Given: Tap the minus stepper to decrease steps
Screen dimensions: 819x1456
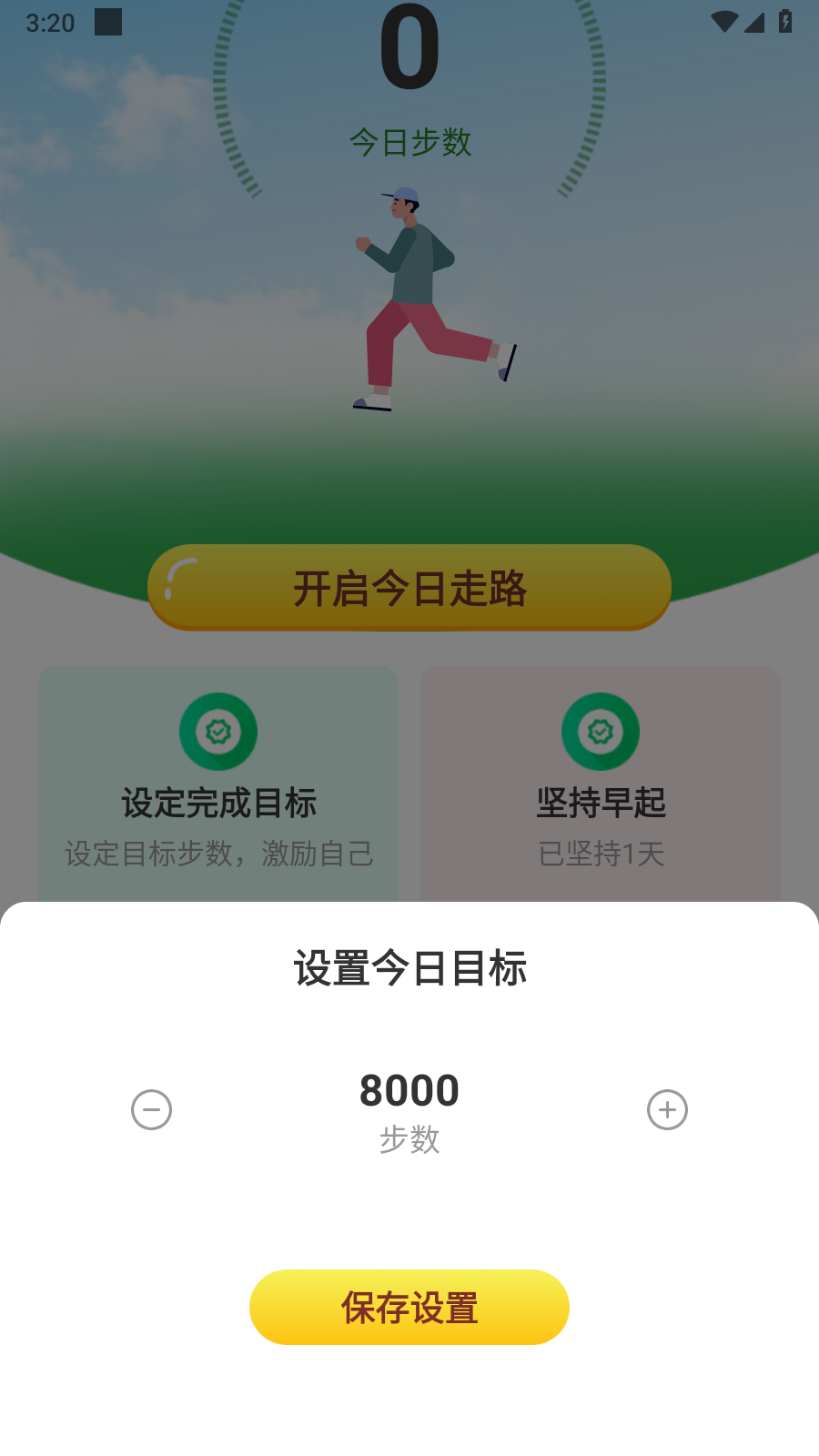Looking at the screenshot, I should coord(151,1110).
